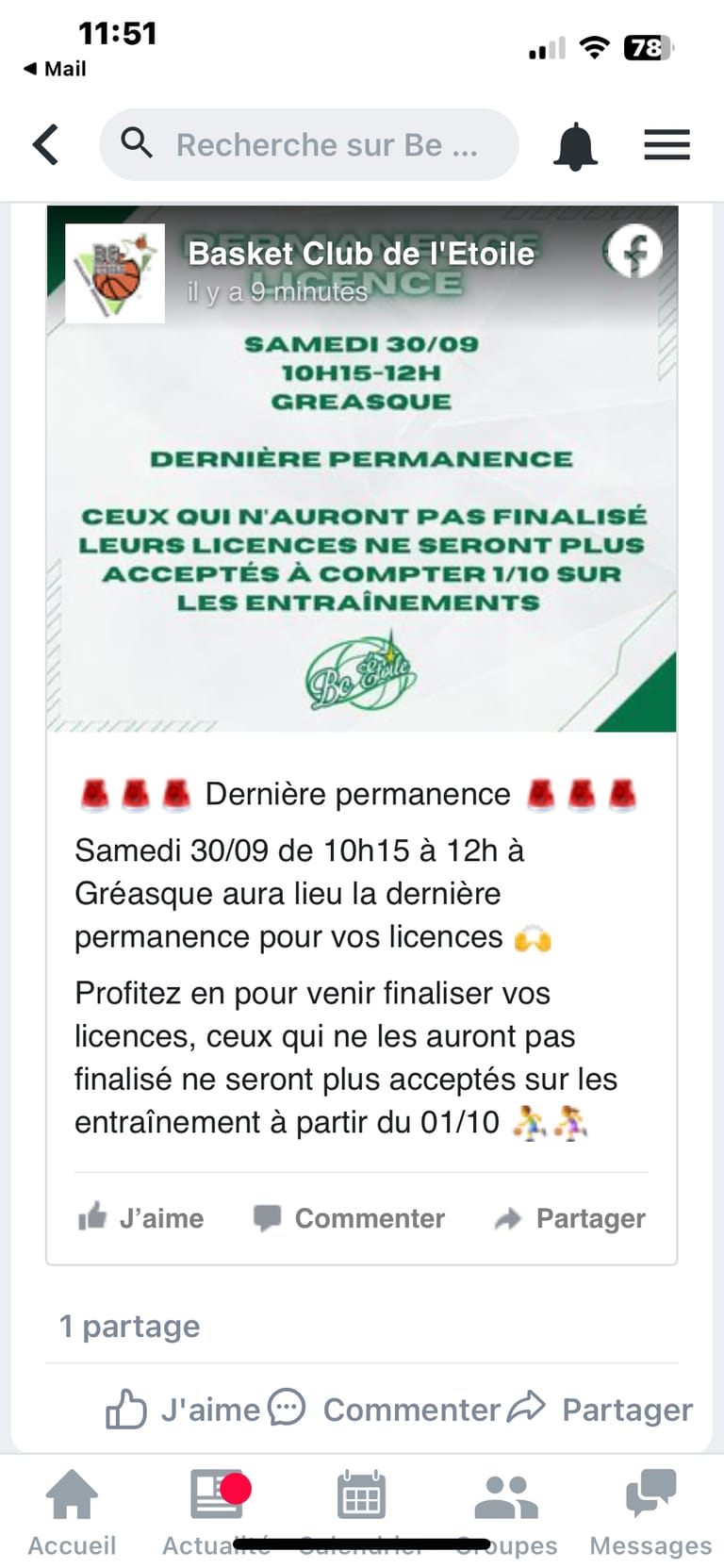Viewport: 724px width, 1568px height.
Task: Tap outlined Commenter below 1 partage
Action: [385, 1410]
